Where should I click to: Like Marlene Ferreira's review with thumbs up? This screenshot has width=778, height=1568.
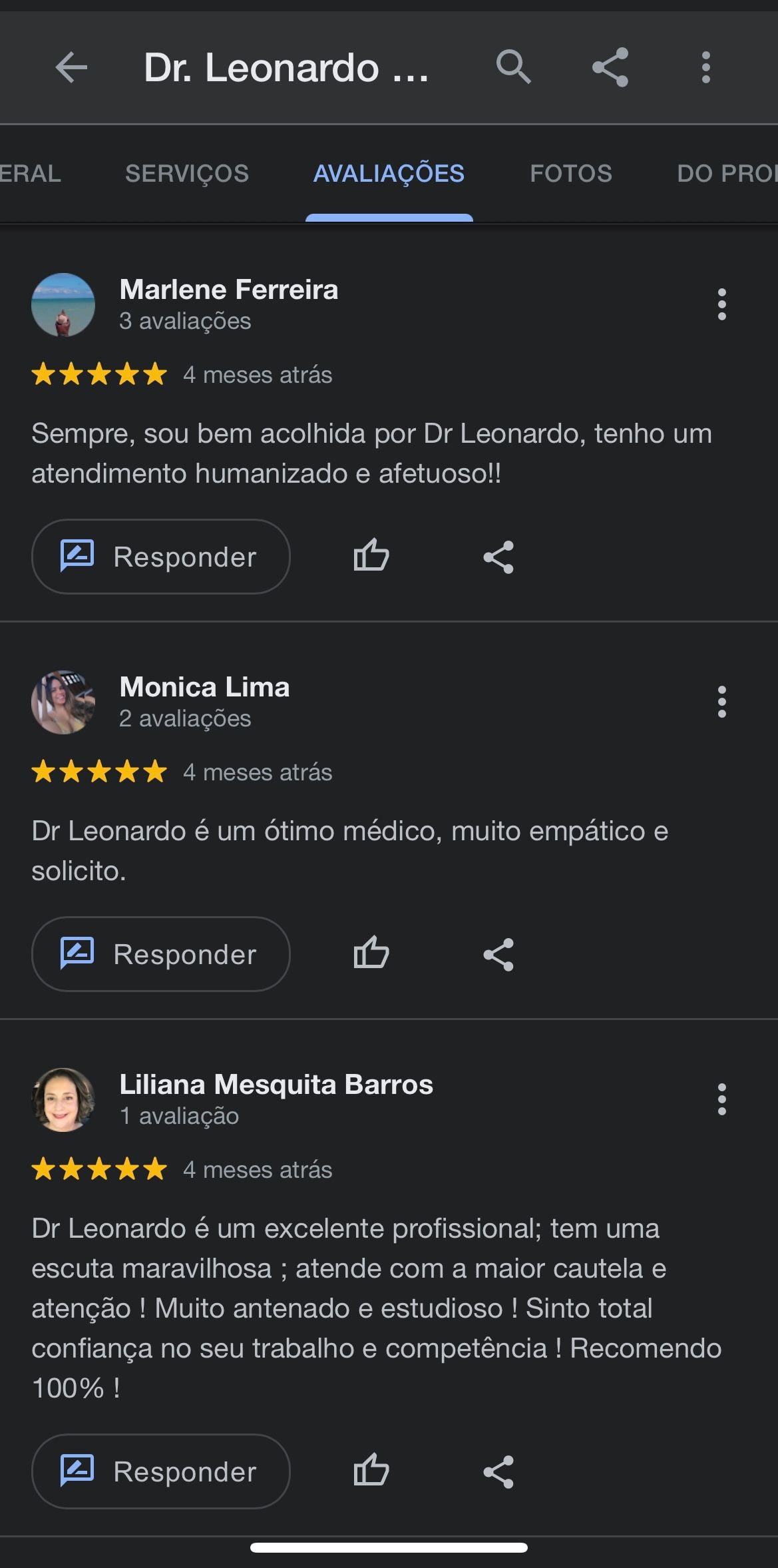coord(371,557)
